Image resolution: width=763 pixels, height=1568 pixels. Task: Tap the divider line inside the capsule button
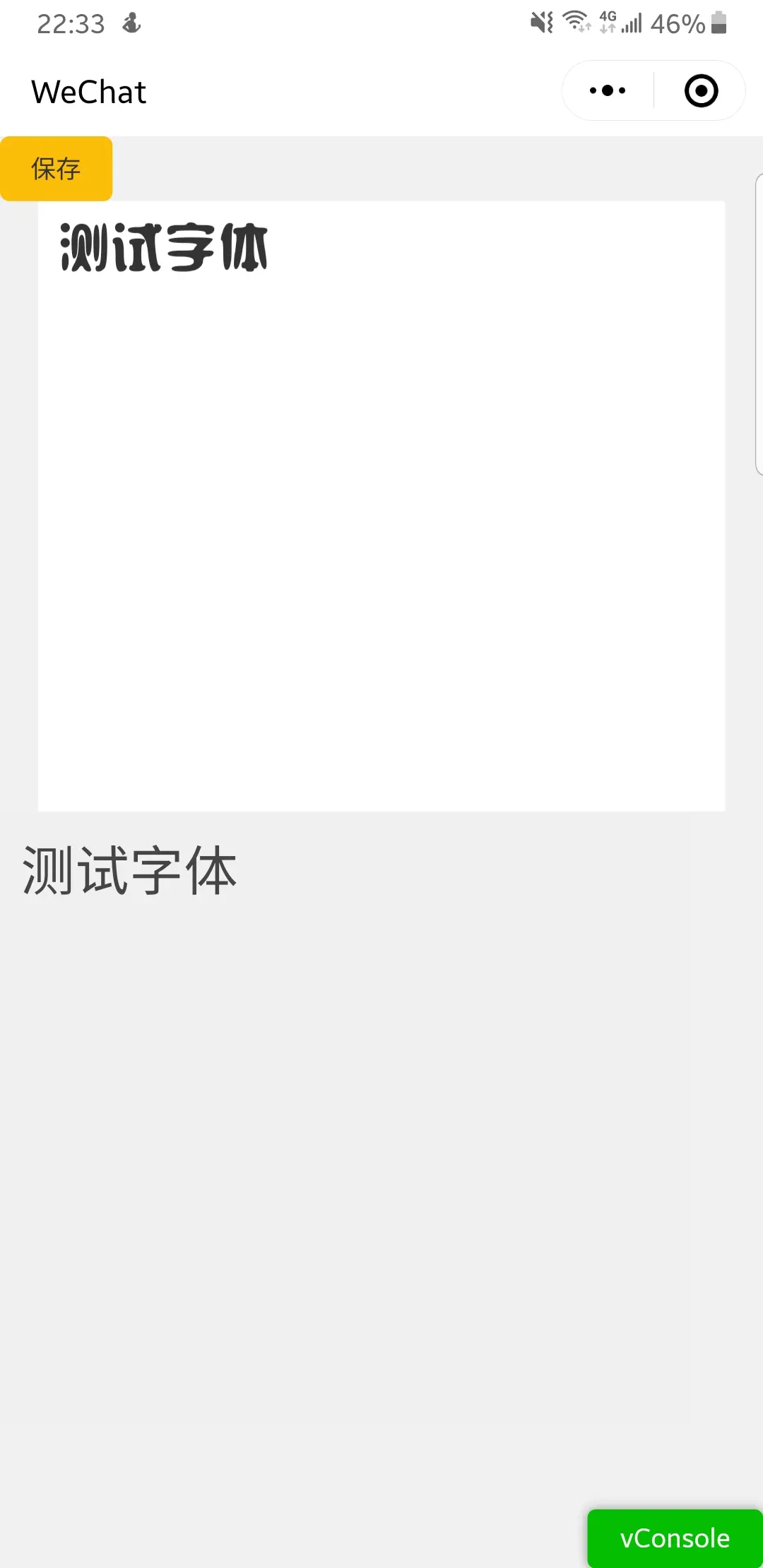[653, 90]
